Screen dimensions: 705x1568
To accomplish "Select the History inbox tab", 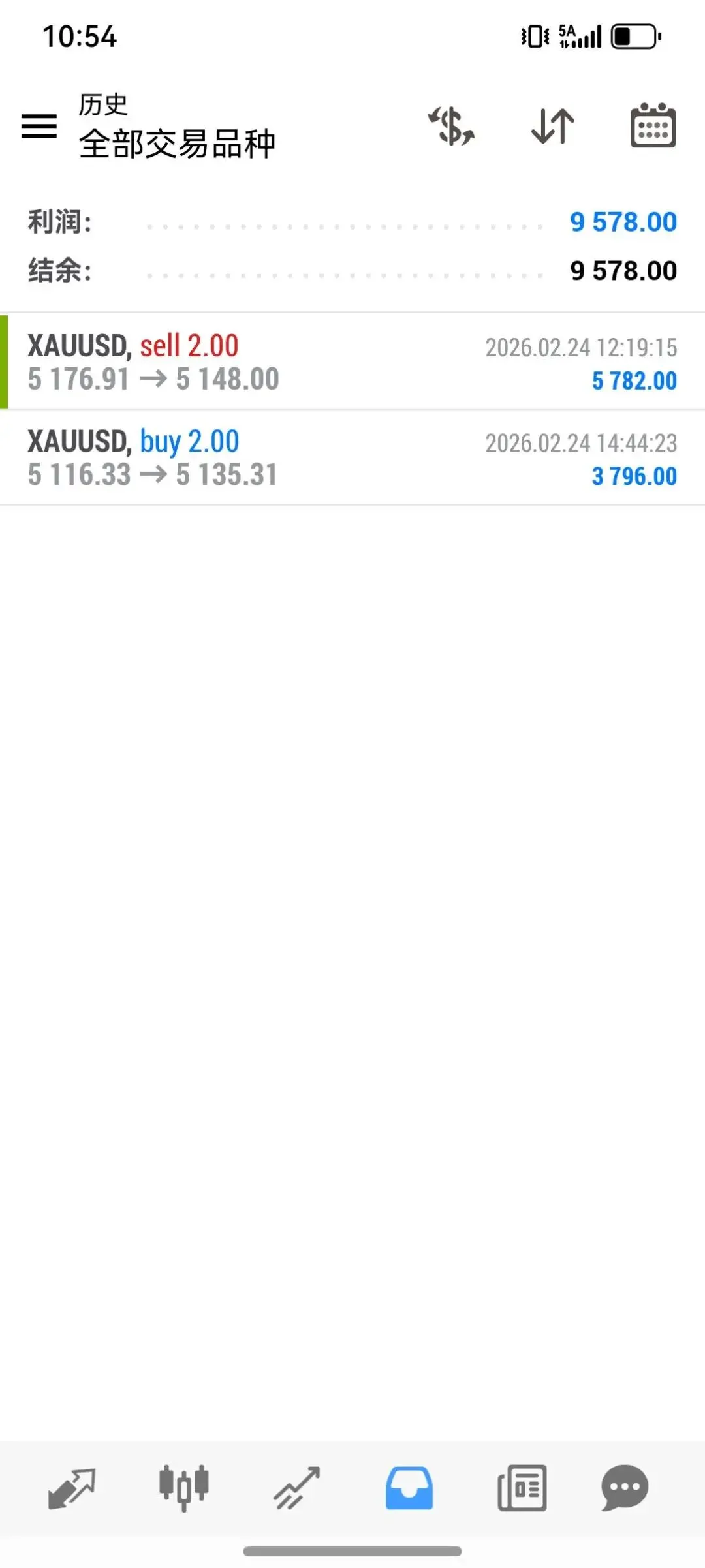I will click(409, 1488).
